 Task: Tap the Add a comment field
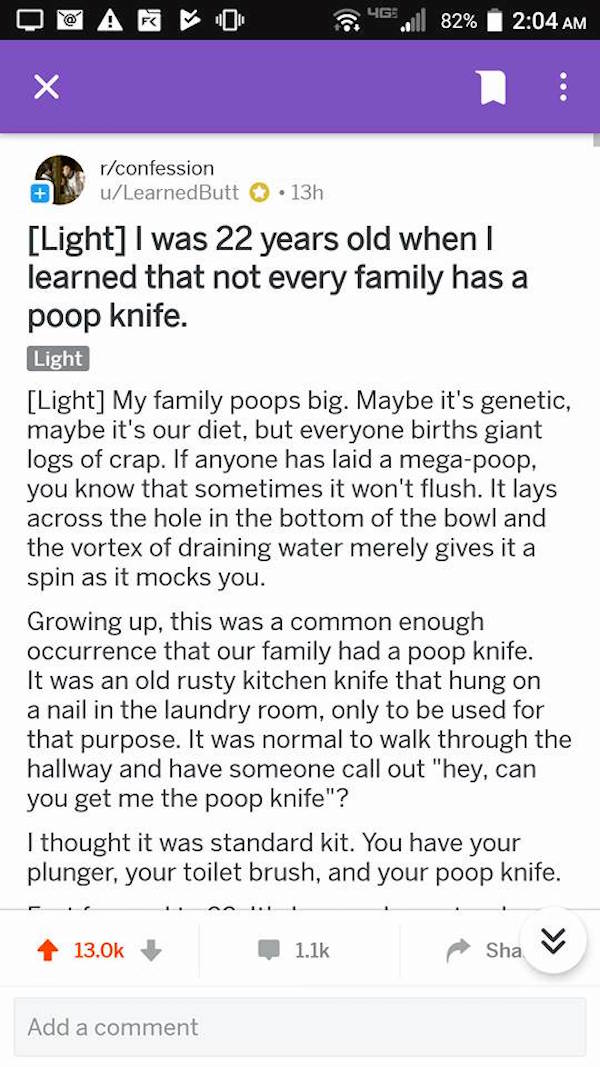[299, 1027]
